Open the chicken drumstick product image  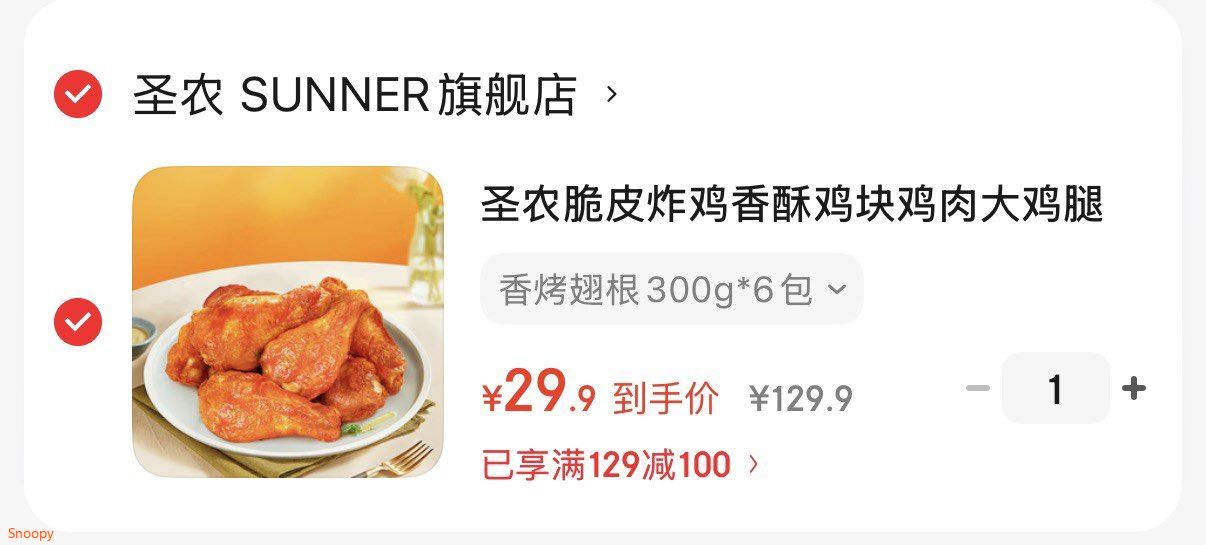pos(288,321)
